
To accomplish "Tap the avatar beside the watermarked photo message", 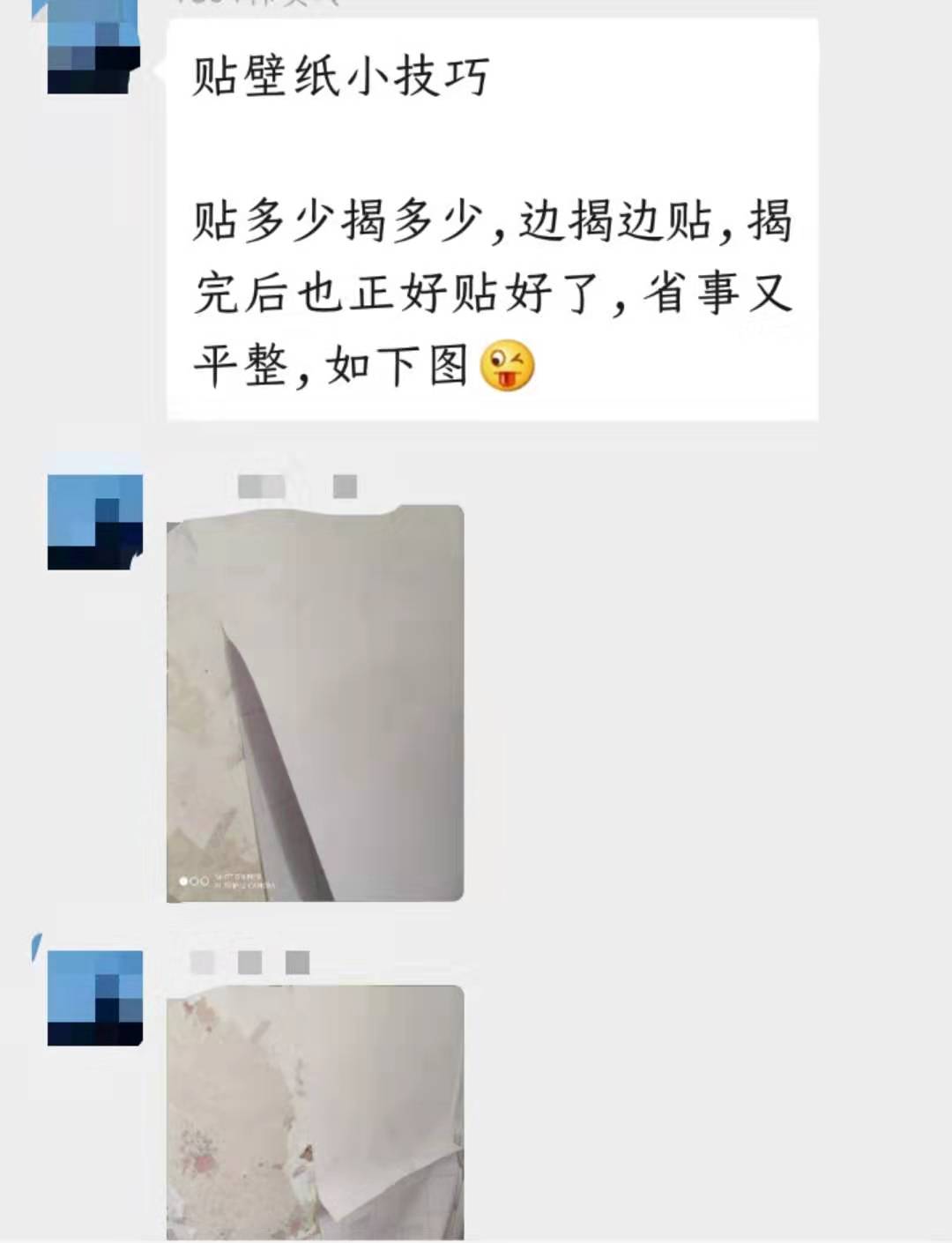I will click(94, 522).
